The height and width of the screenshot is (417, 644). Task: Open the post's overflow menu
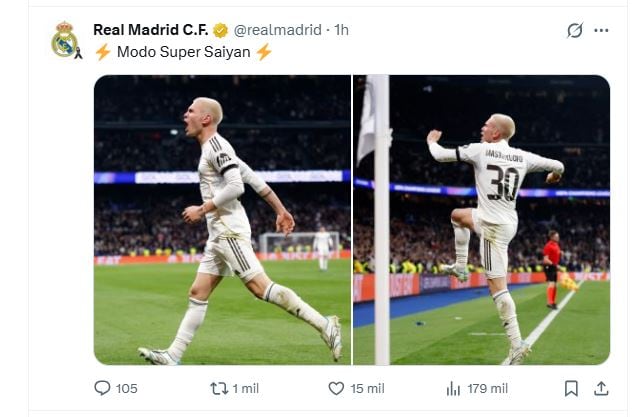point(601,31)
